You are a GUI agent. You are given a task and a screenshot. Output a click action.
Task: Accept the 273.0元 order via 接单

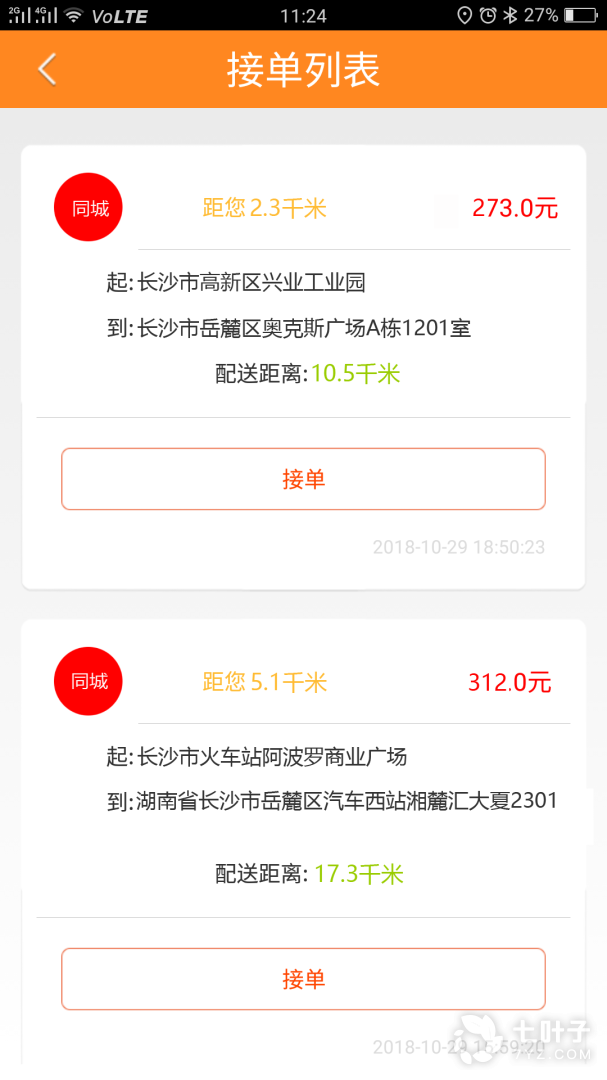pyautogui.click(x=303, y=479)
